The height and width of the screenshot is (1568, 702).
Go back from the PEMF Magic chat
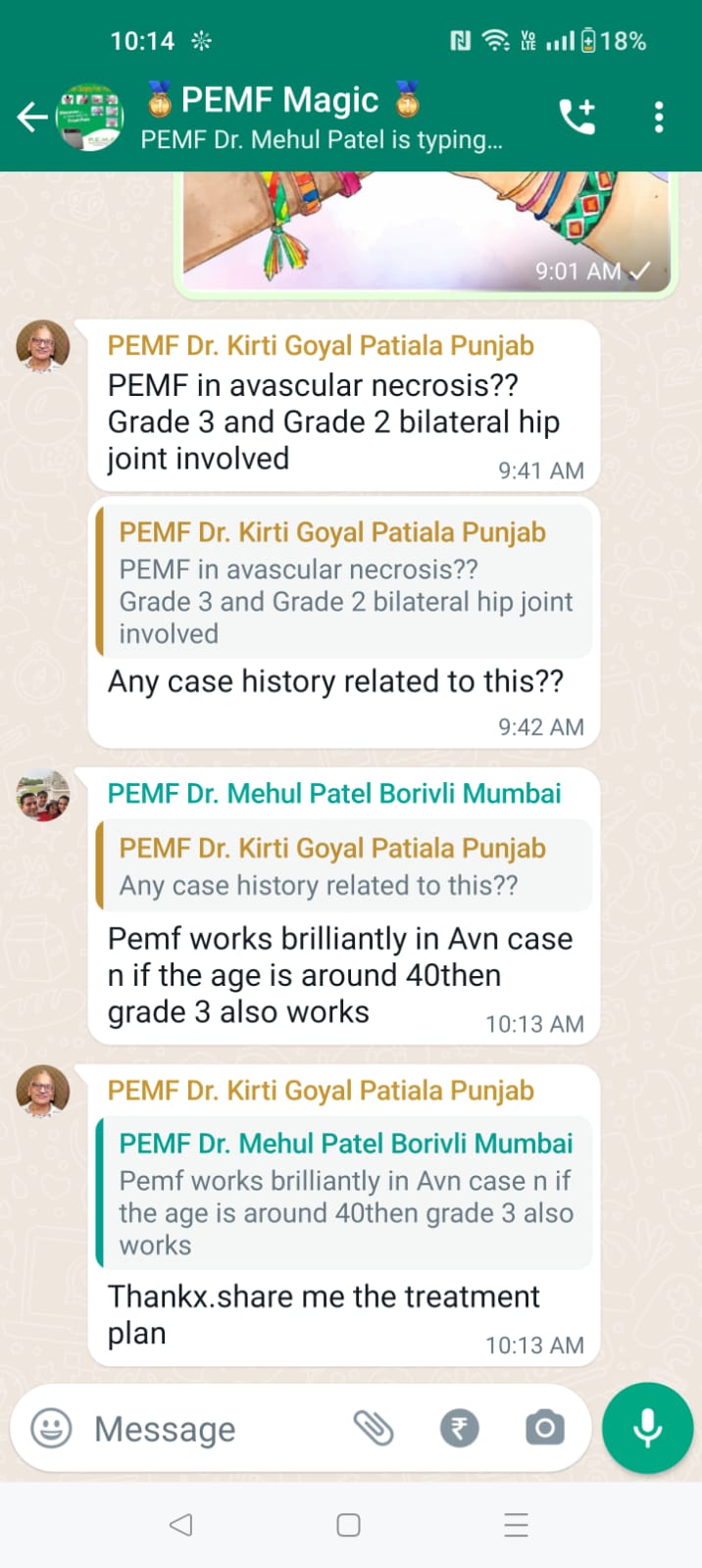click(32, 118)
